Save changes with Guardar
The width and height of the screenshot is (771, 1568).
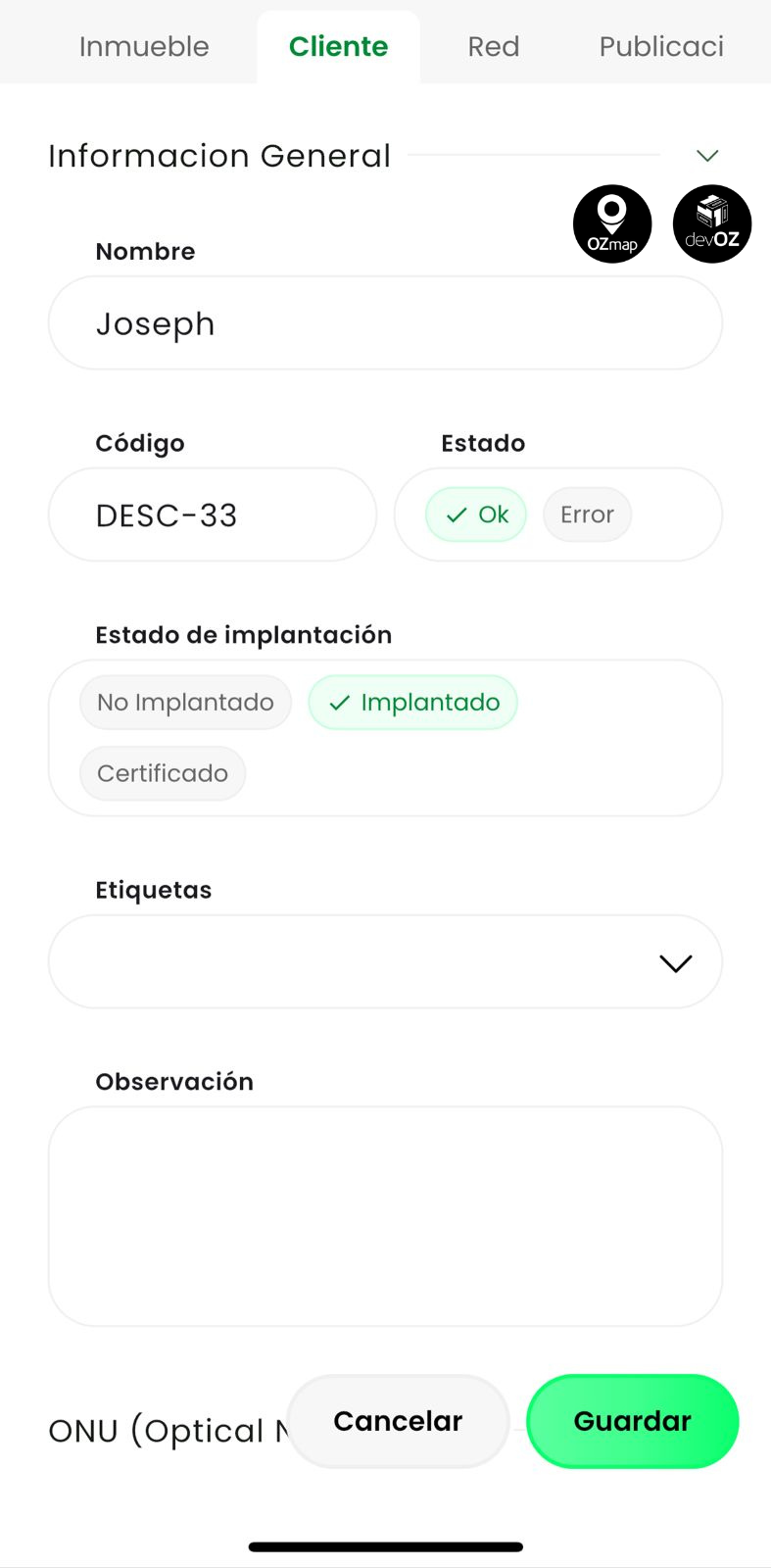point(632,1421)
